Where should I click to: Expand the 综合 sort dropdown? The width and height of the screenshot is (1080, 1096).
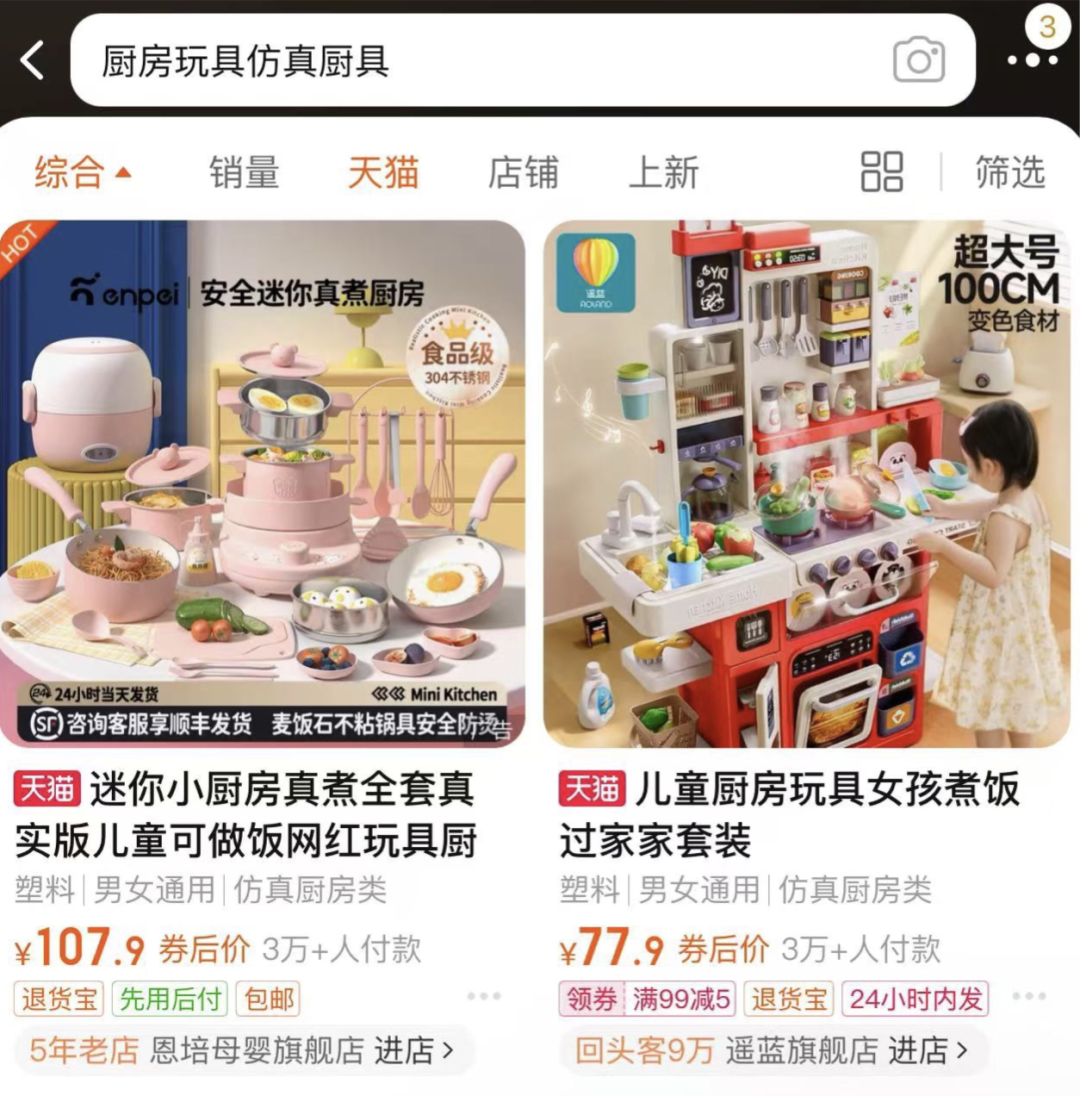[82, 172]
